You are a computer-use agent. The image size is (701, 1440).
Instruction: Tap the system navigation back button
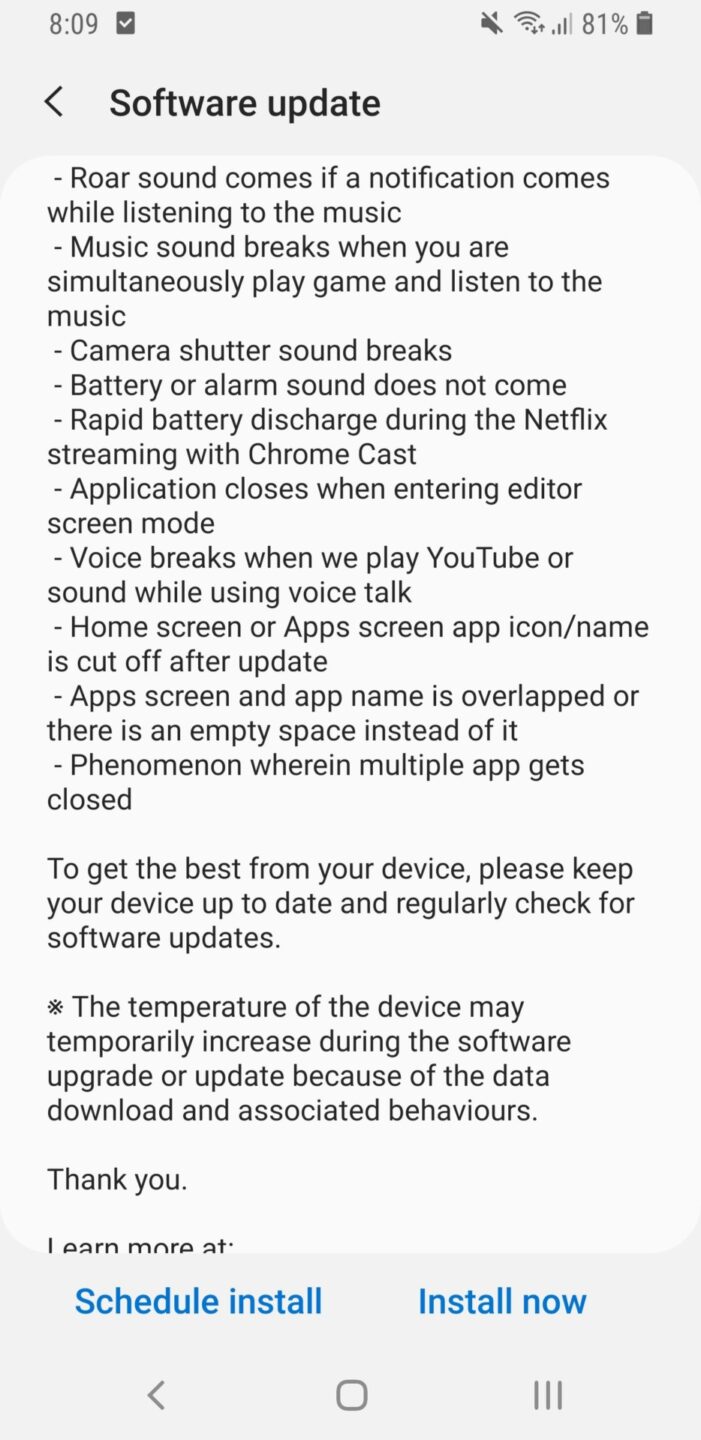click(156, 1395)
